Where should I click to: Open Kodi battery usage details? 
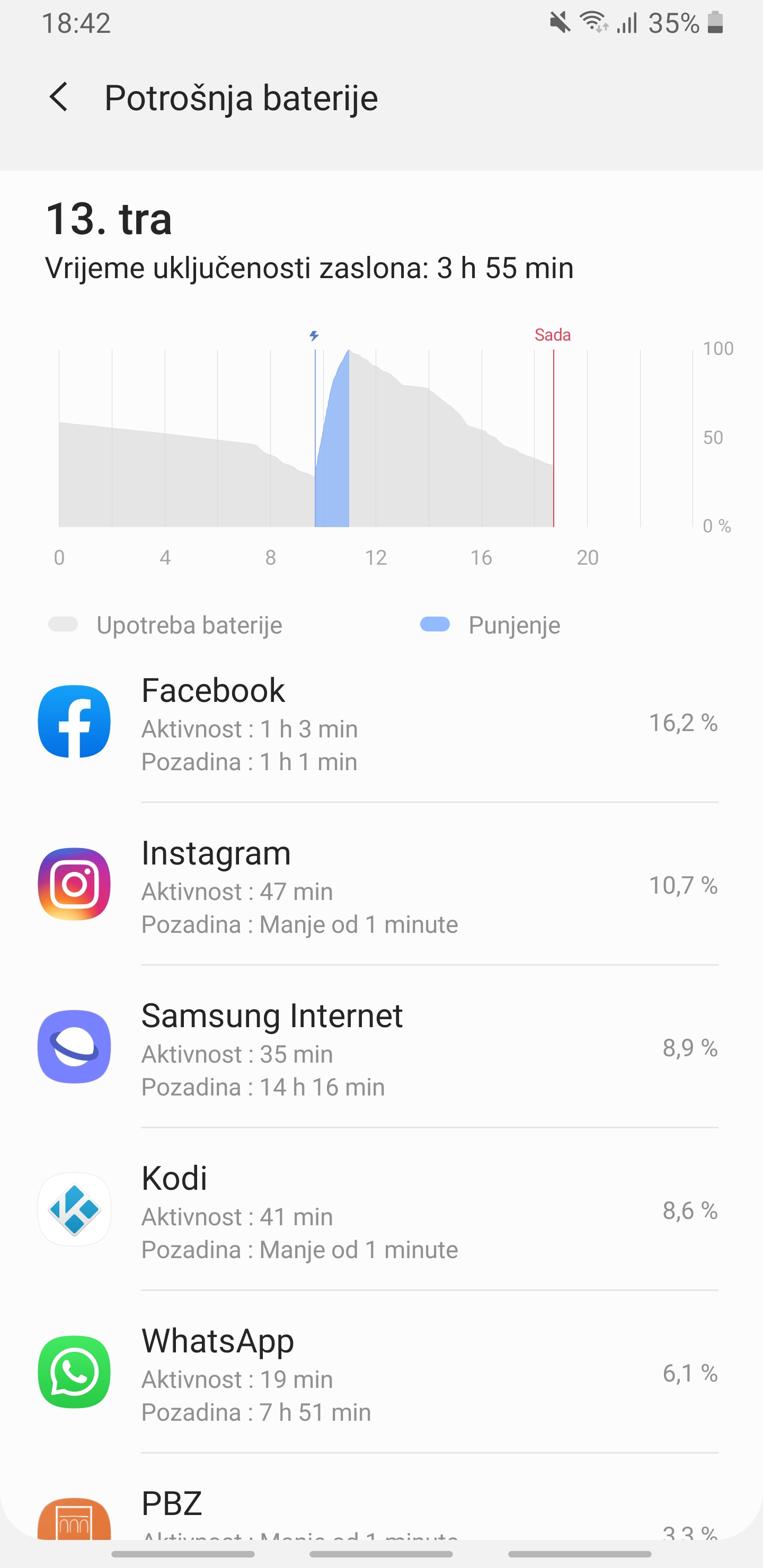click(378, 1210)
